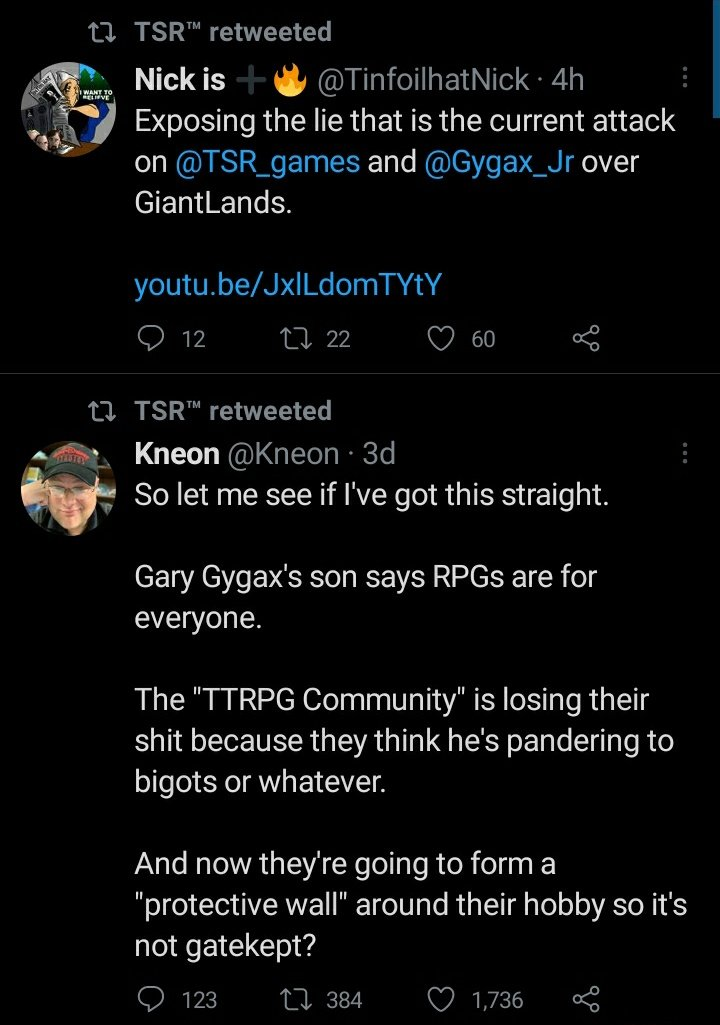This screenshot has width=720, height=1025.
Task: Open the share icon on Nick's tweet
Action: [585, 339]
